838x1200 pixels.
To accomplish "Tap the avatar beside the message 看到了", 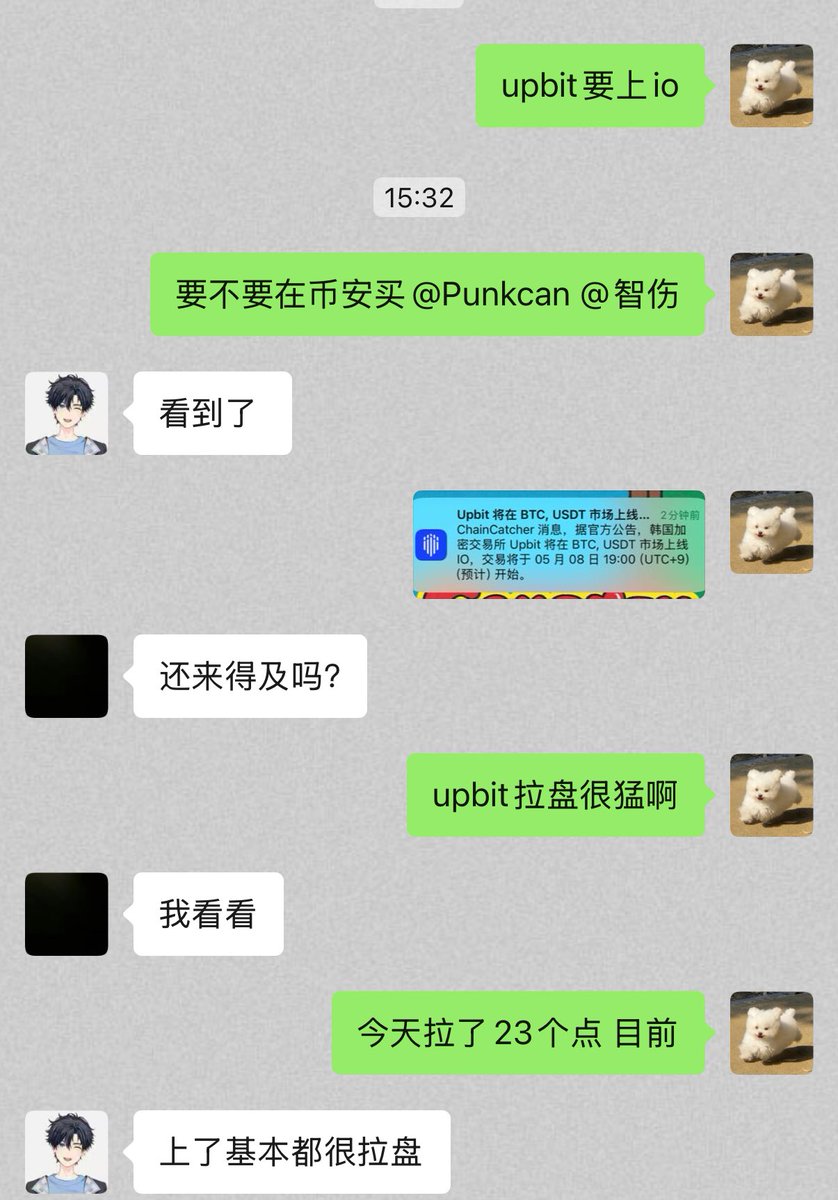I will click(66, 413).
